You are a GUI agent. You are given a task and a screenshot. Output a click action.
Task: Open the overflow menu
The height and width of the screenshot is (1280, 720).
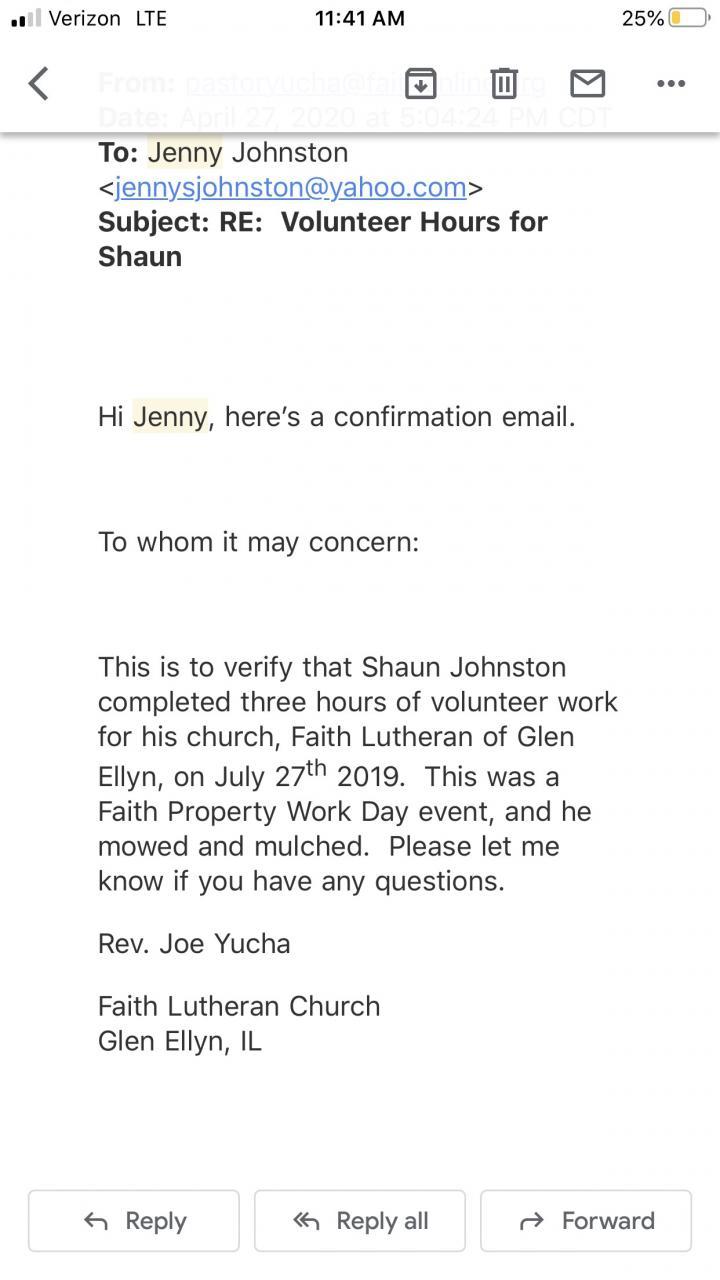point(670,83)
